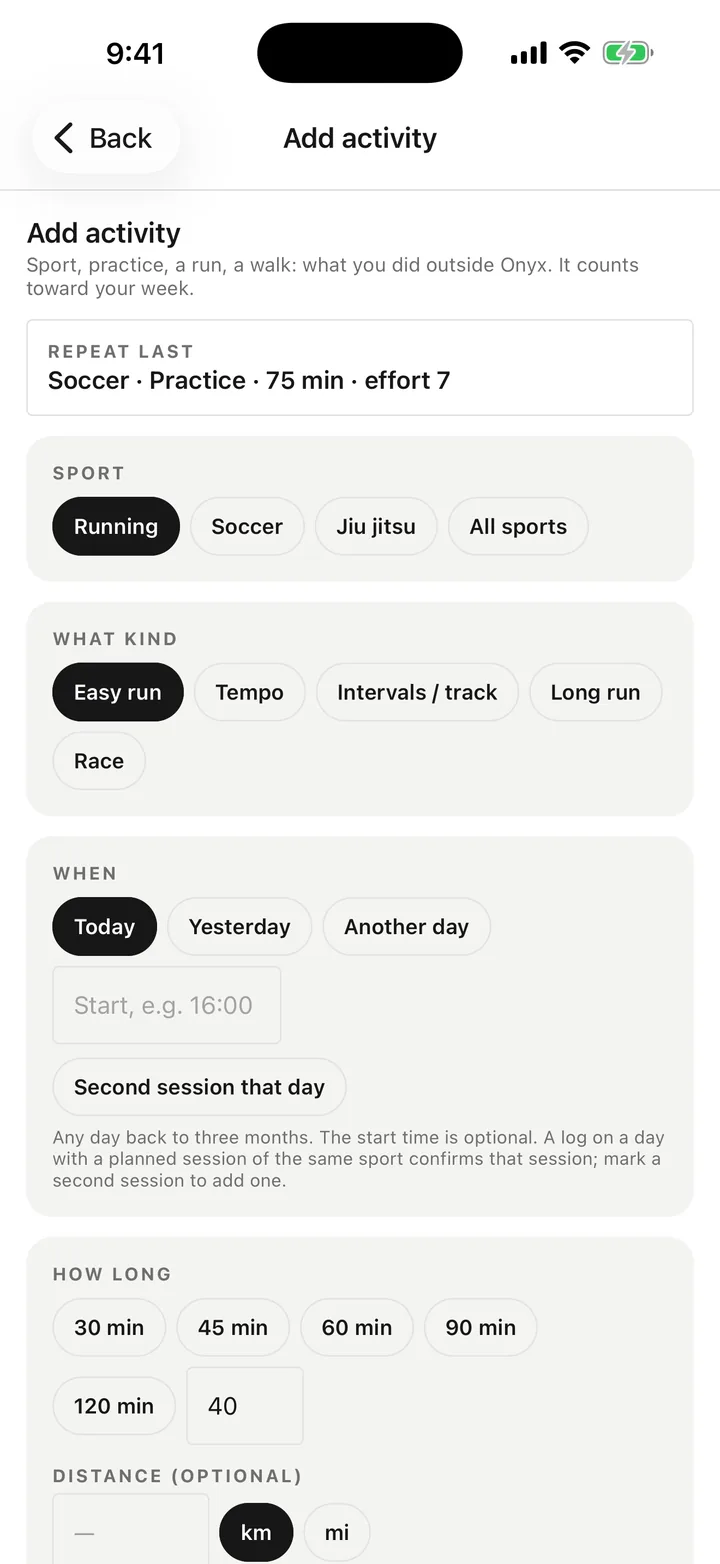Select the 30 min duration

[x=109, y=1327]
